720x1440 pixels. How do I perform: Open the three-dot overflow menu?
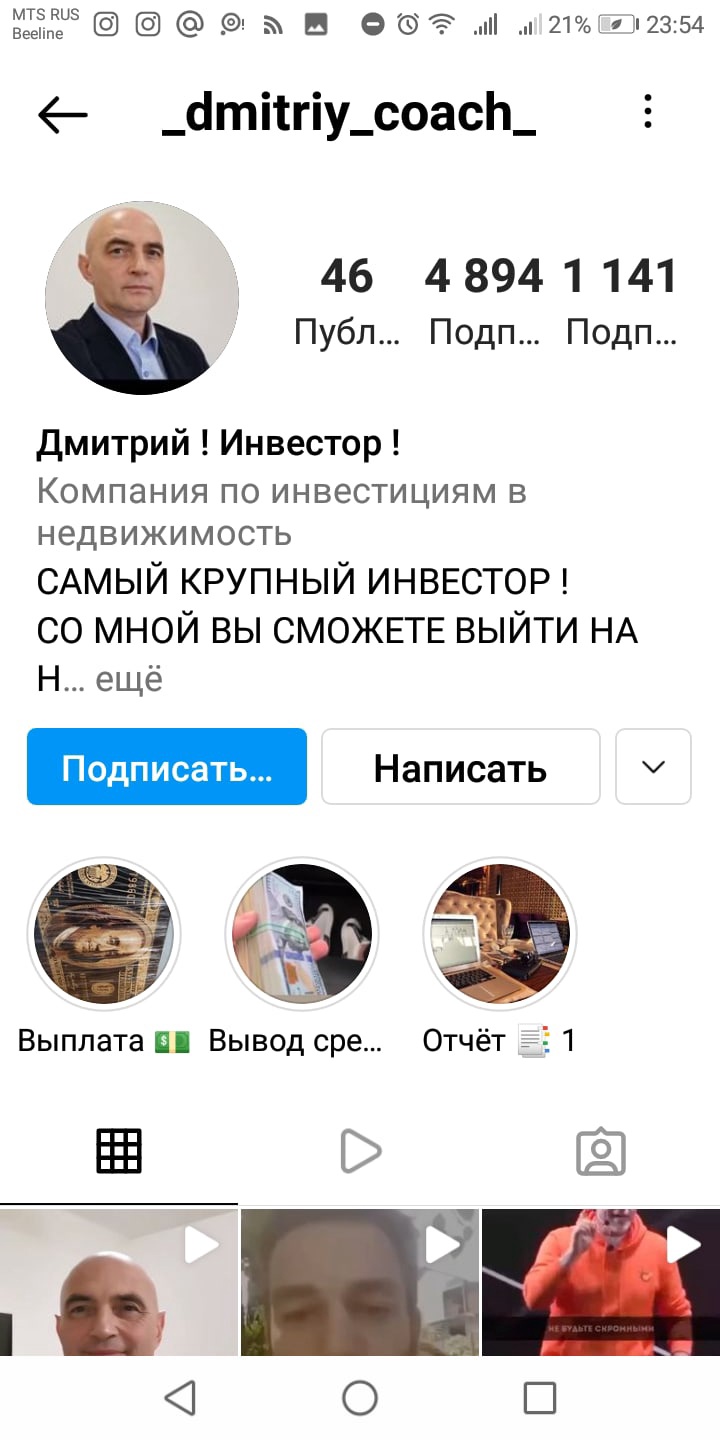click(x=648, y=111)
